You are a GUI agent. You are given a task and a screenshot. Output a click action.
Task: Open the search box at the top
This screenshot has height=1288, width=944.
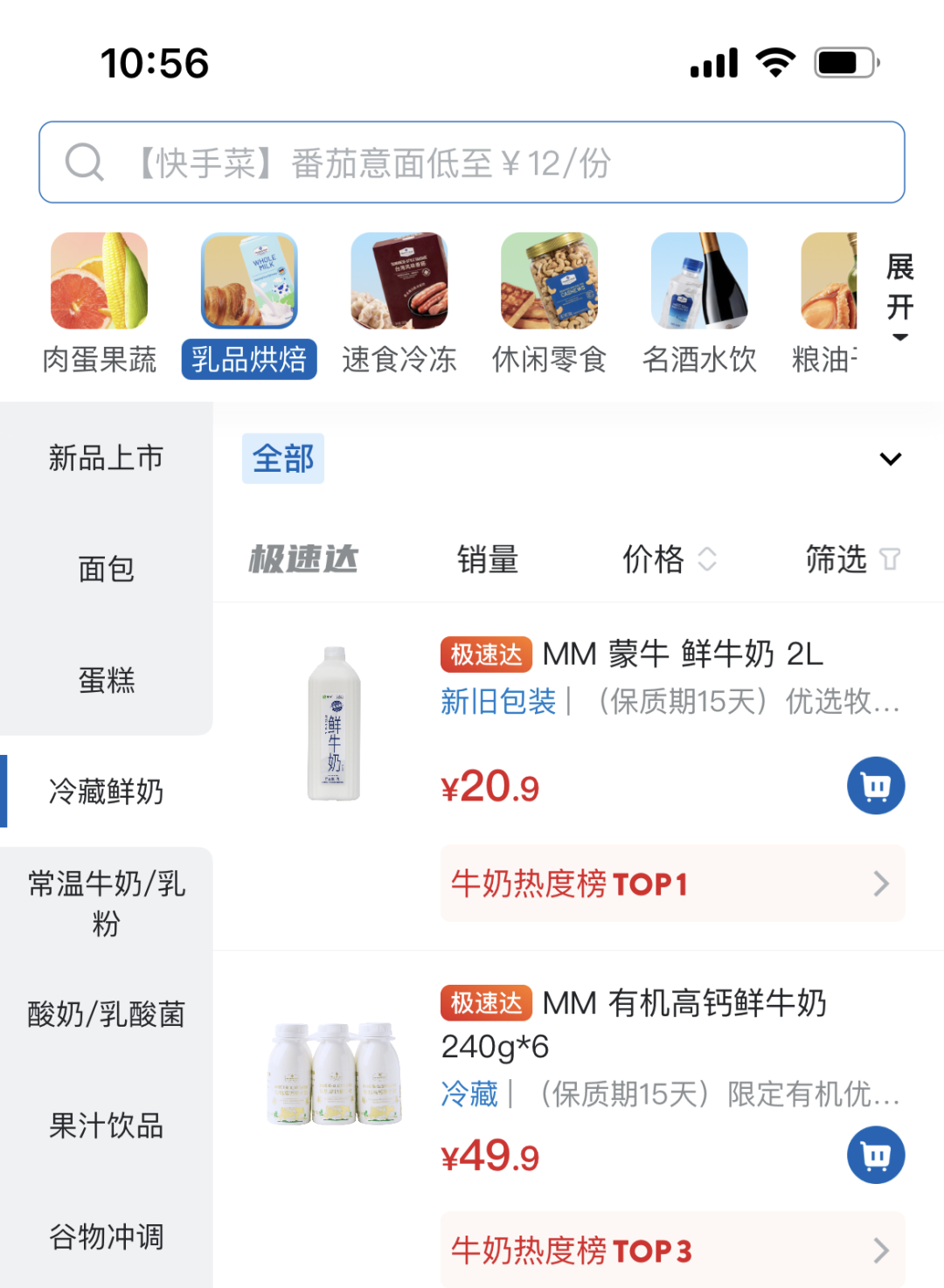472,163
